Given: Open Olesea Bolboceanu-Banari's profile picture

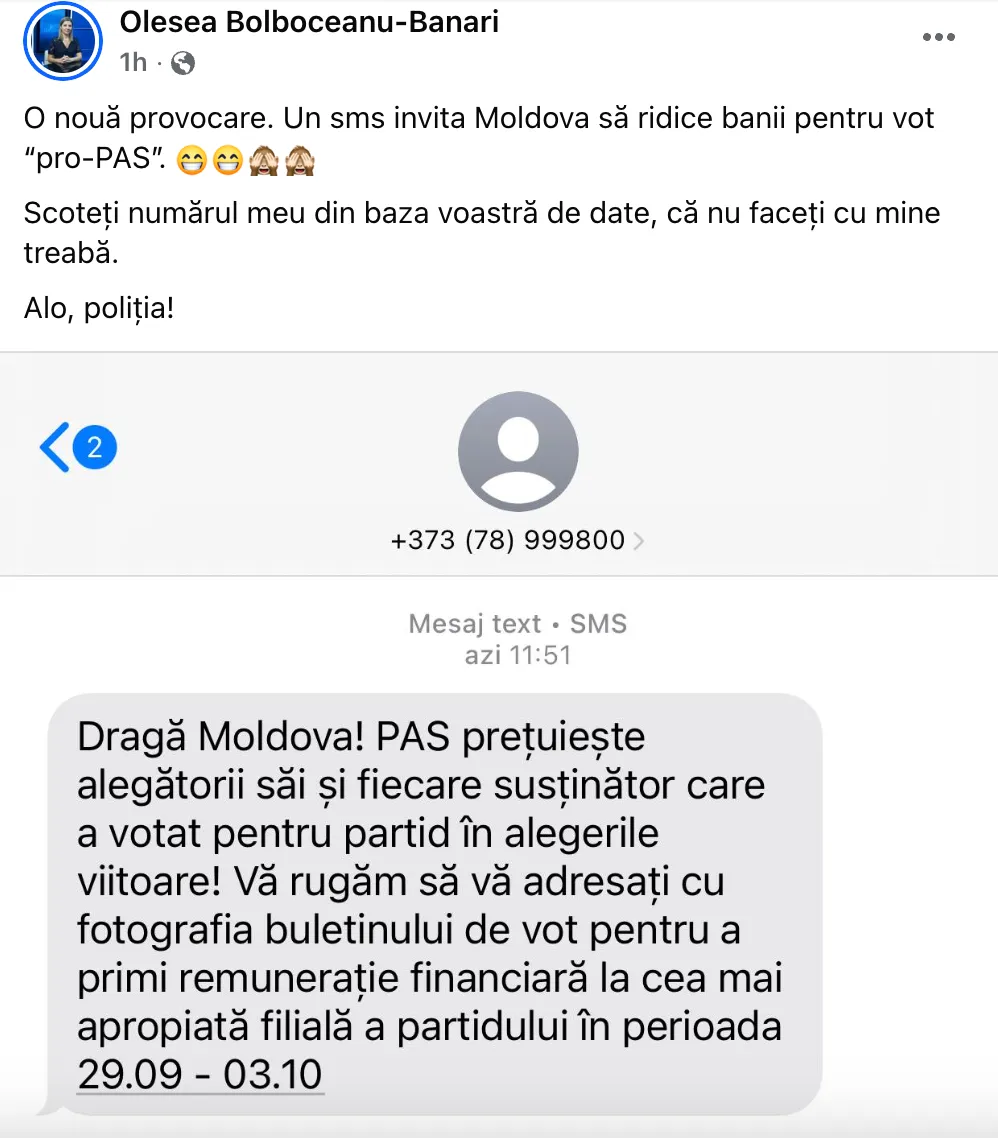Looking at the screenshot, I should (63, 39).
